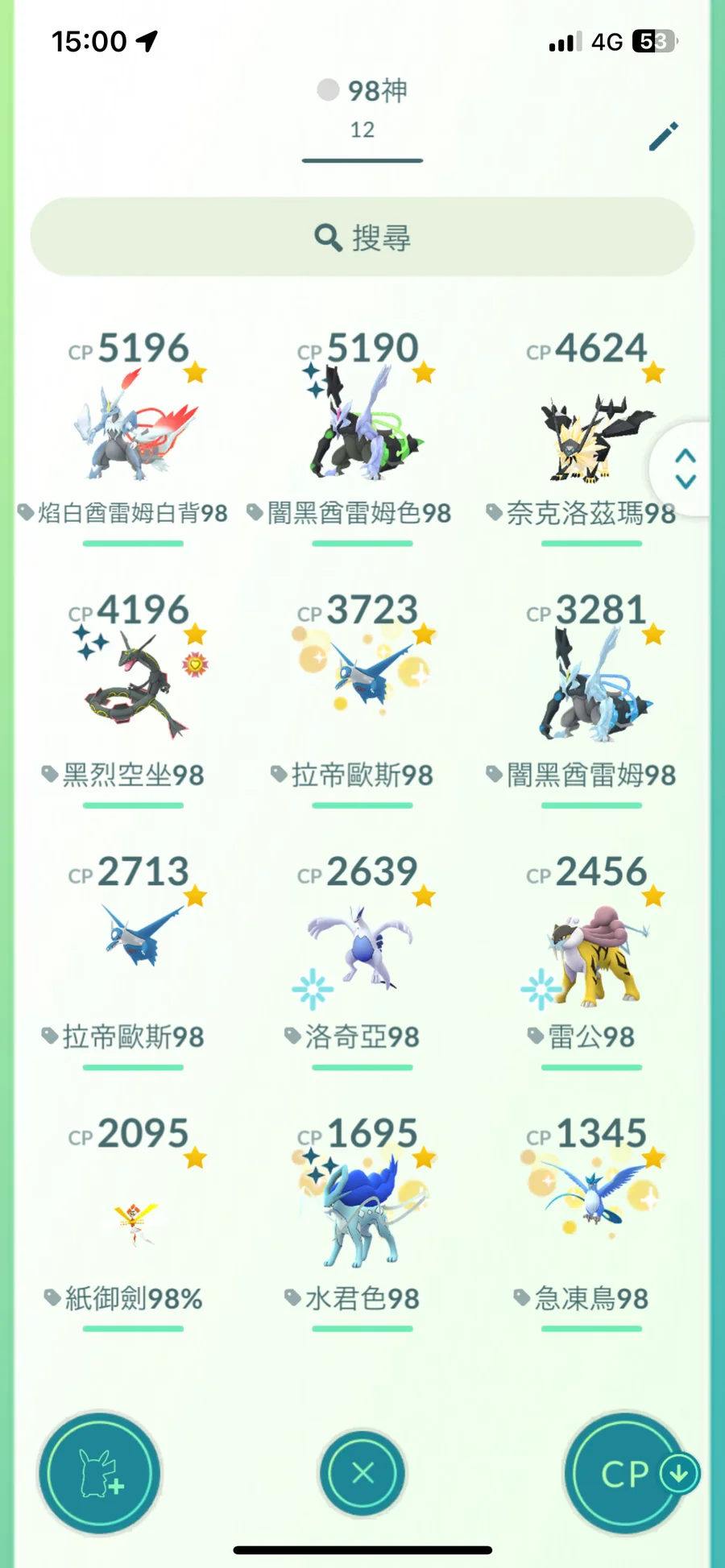
Task: Open the 搜尋 search field
Action: tap(362, 237)
